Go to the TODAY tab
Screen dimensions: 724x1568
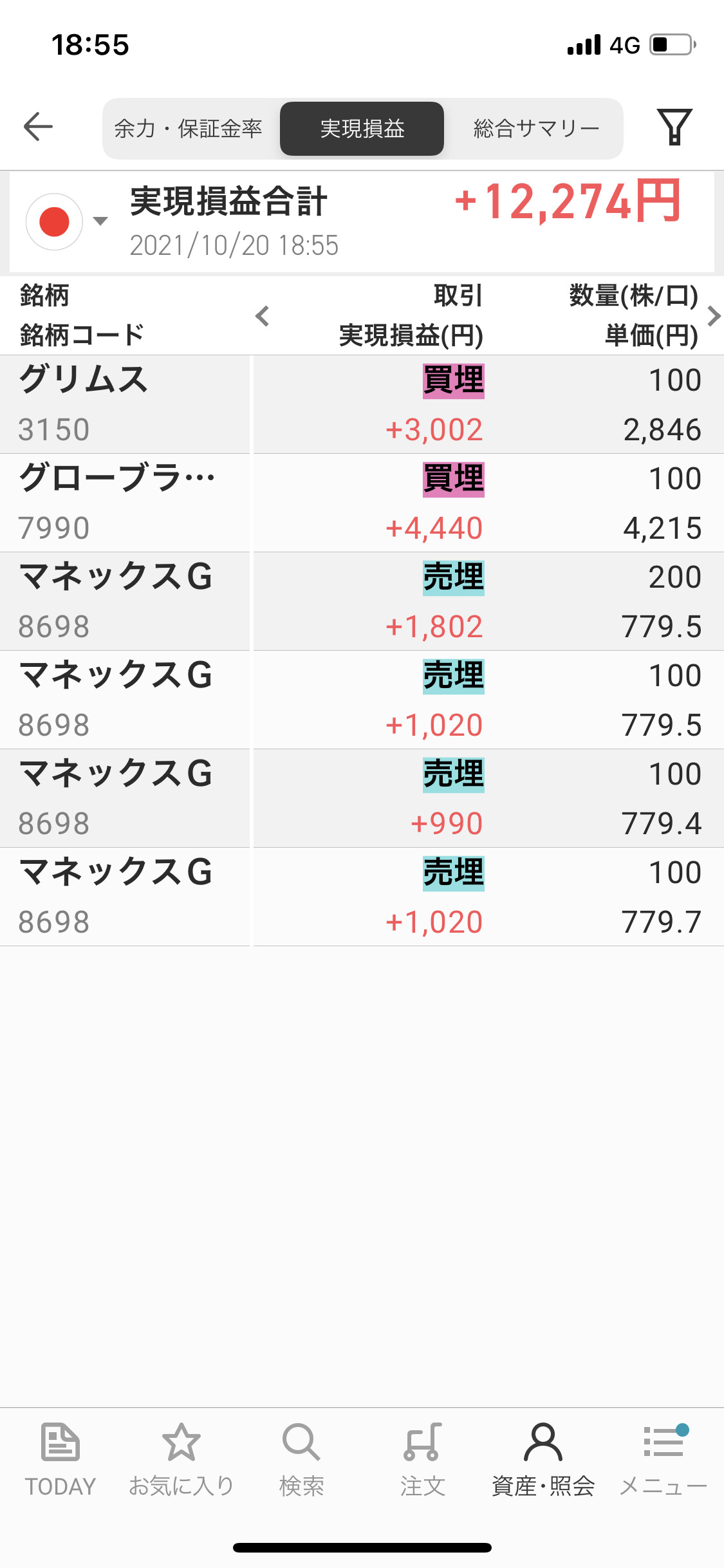pyautogui.click(x=60, y=1459)
